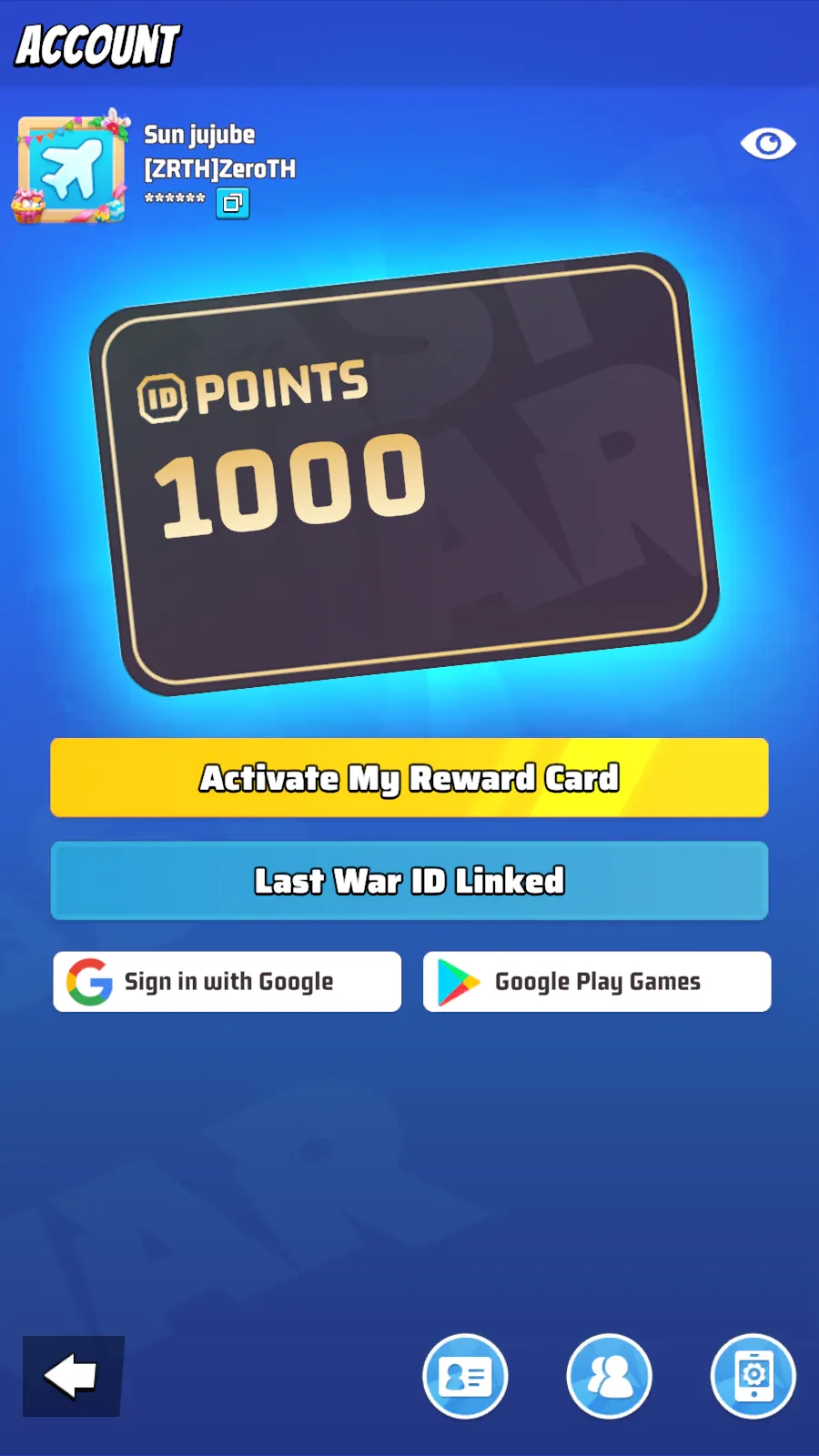This screenshot has width=819, height=1456.
Task: Open the device settings icon
Action: click(753, 1376)
